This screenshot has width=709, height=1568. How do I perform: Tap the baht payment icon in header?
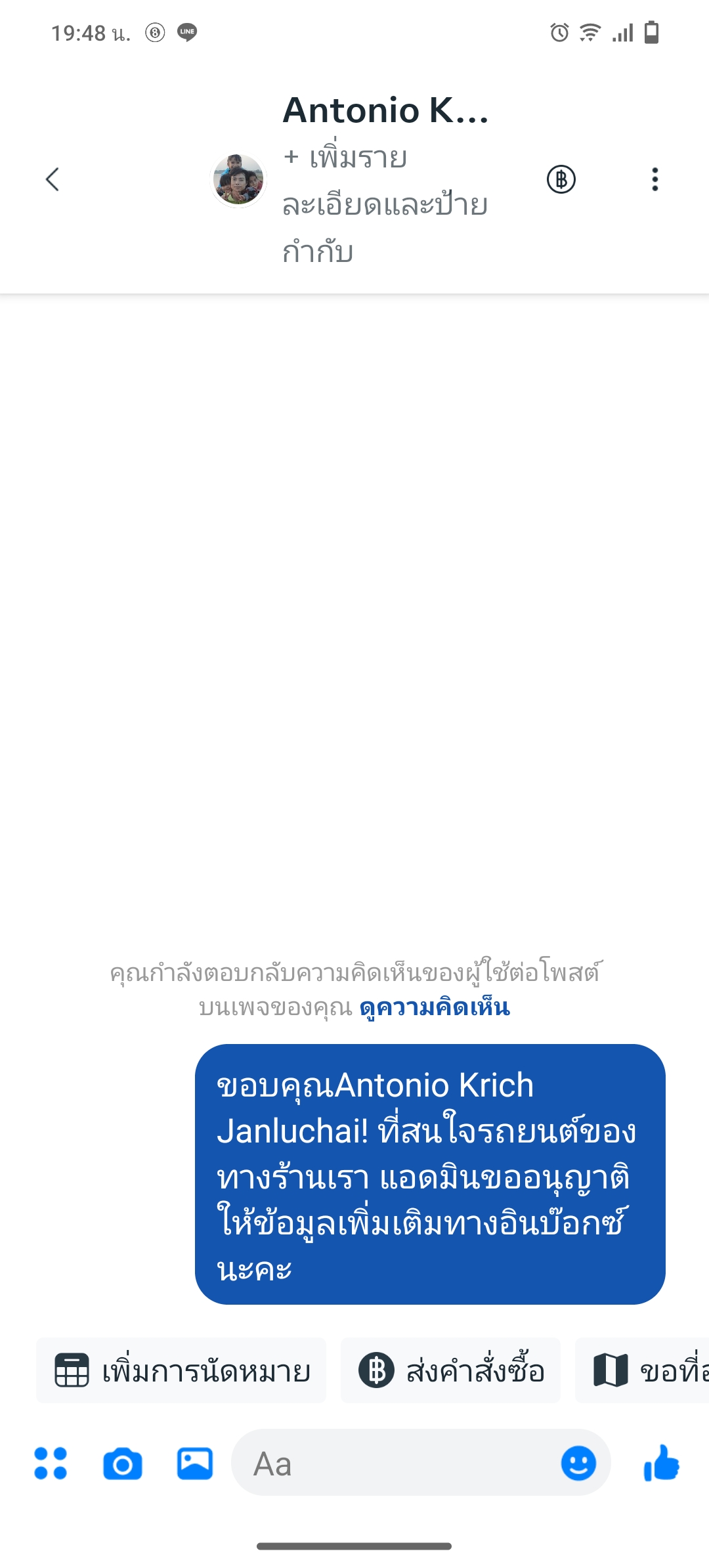561,179
